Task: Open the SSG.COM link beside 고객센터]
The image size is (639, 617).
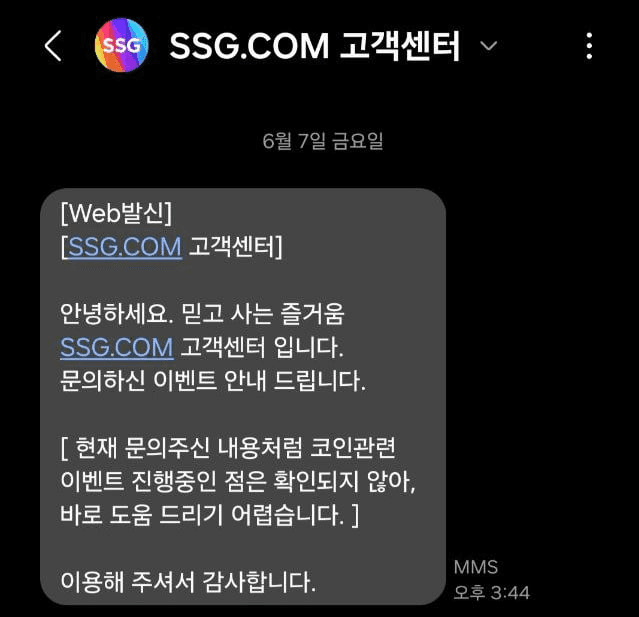Action: [124, 247]
